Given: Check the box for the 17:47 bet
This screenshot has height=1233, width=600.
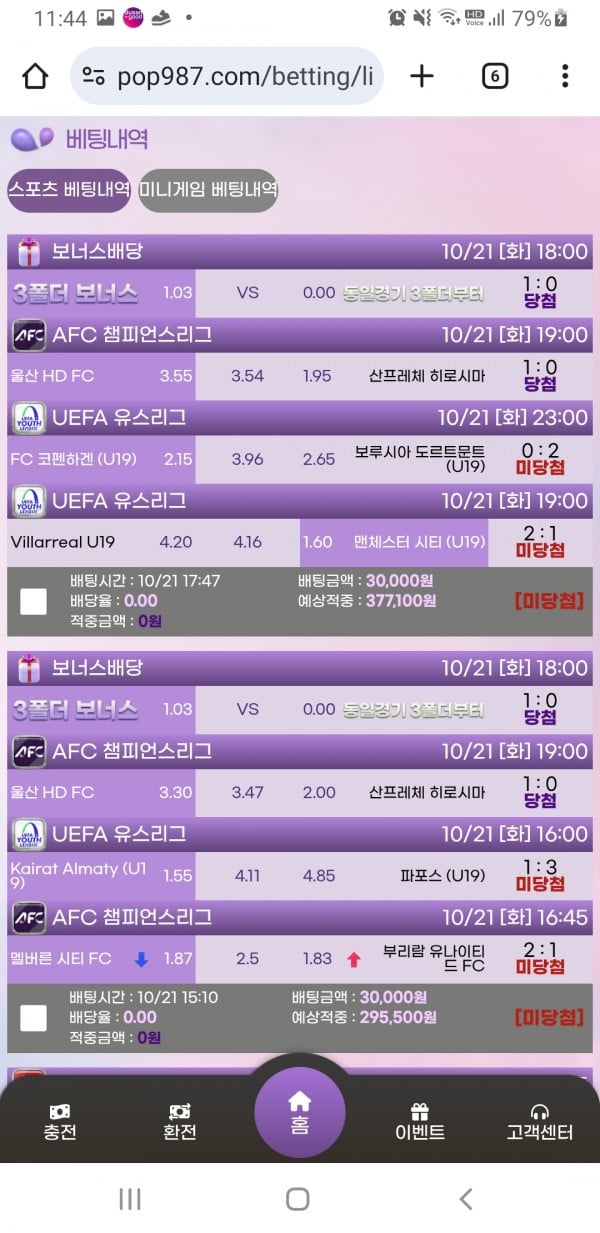Looking at the screenshot, I should (34, 601).
